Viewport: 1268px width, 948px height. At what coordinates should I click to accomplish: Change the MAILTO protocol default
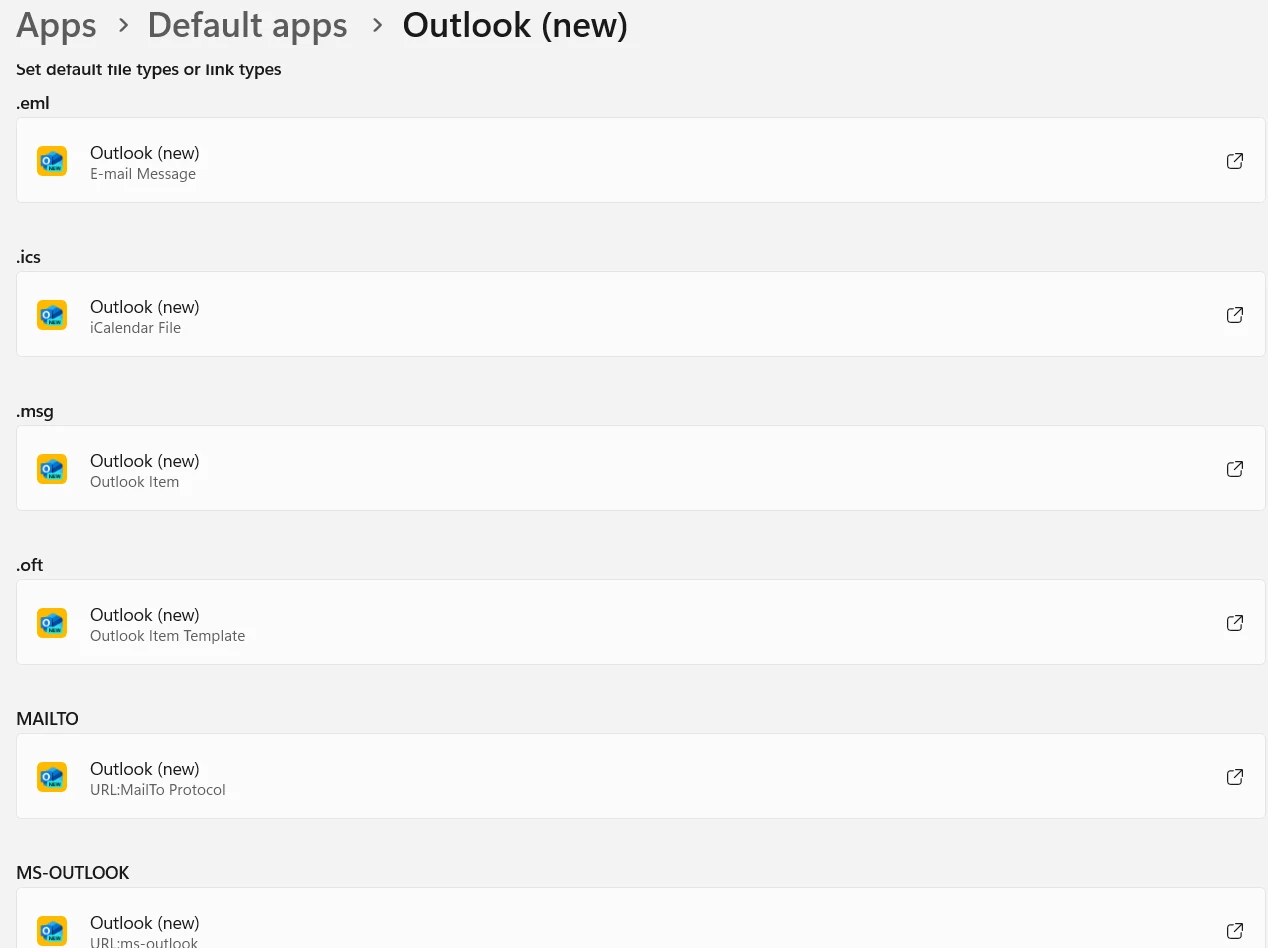point(640,776)
